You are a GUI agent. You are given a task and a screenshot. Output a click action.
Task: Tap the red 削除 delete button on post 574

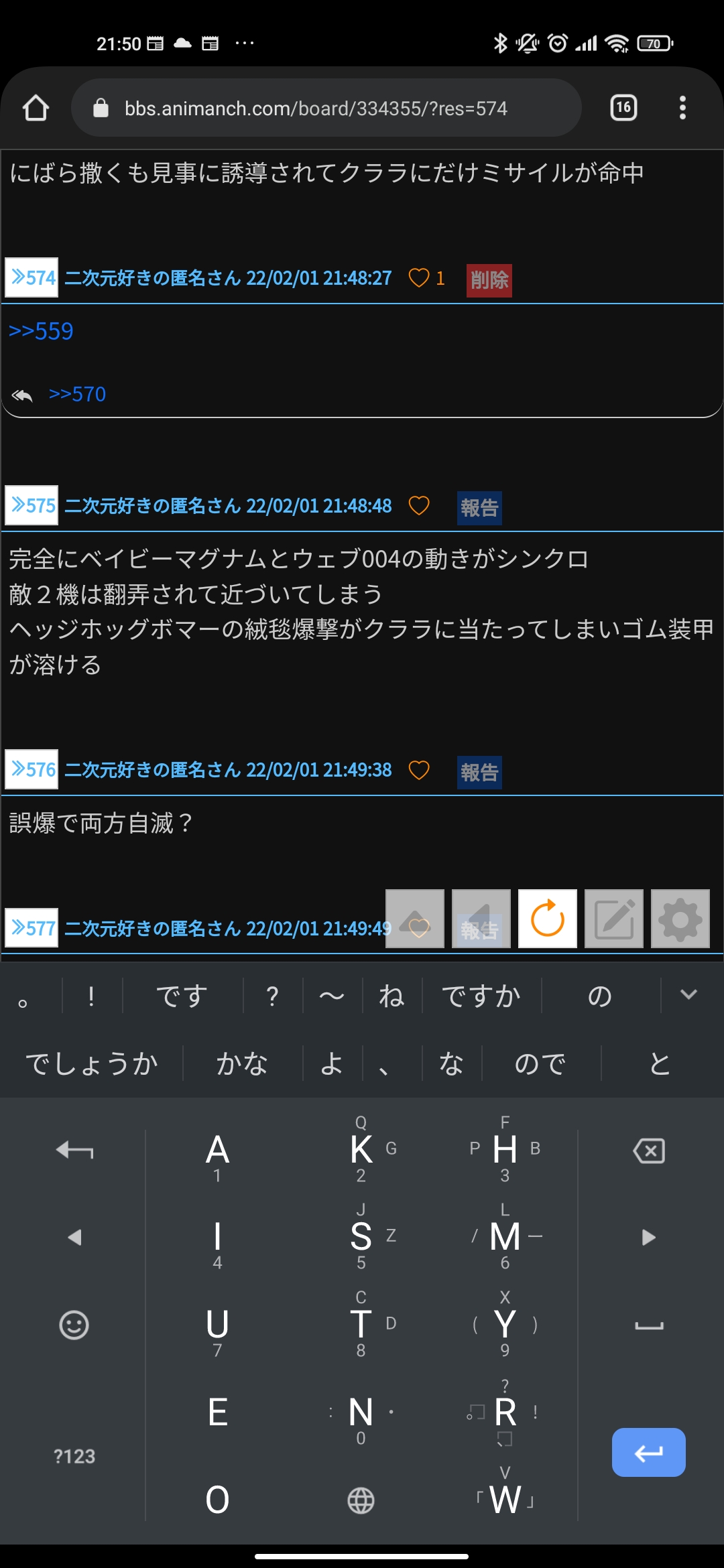(x=489, y=280)
